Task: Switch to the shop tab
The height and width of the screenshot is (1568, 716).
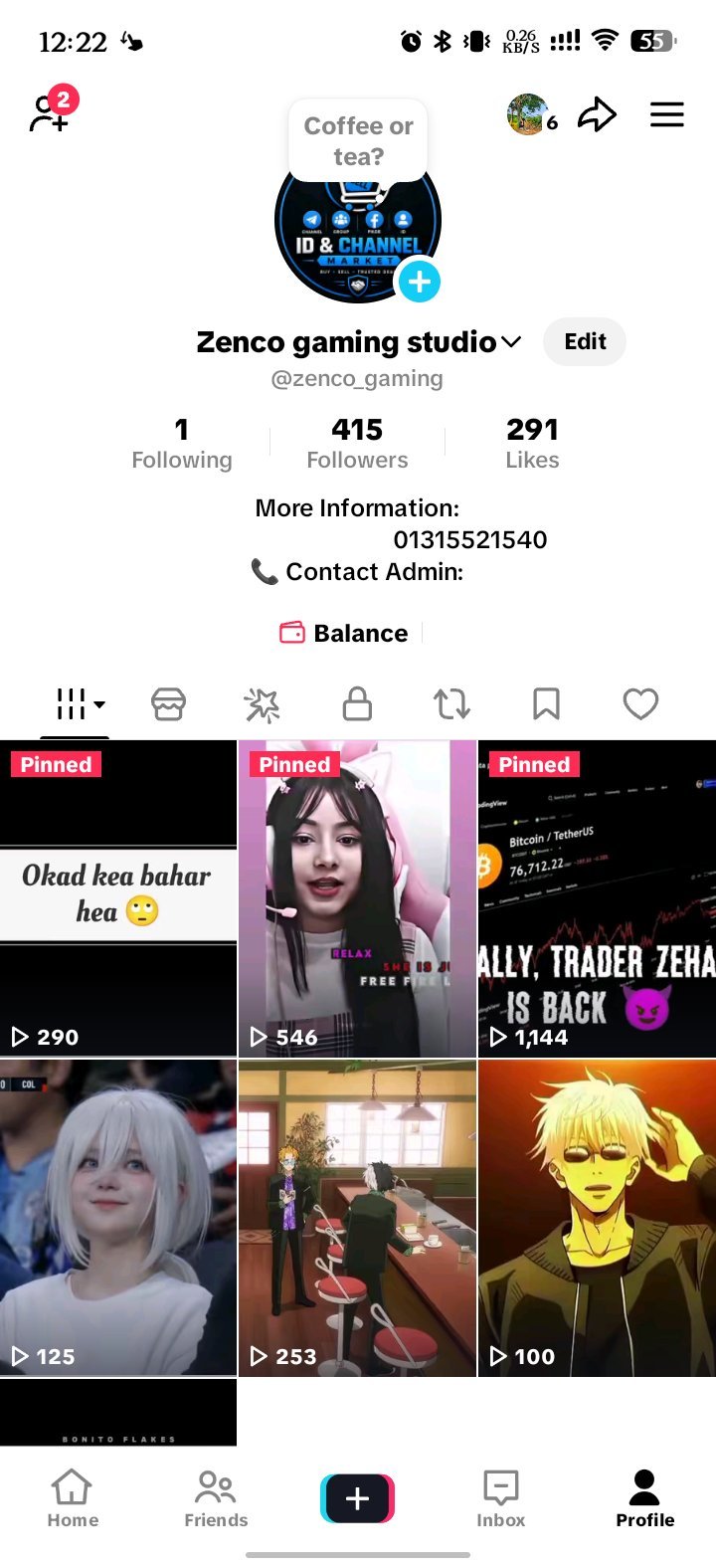Action: click(x=168, y=704)
